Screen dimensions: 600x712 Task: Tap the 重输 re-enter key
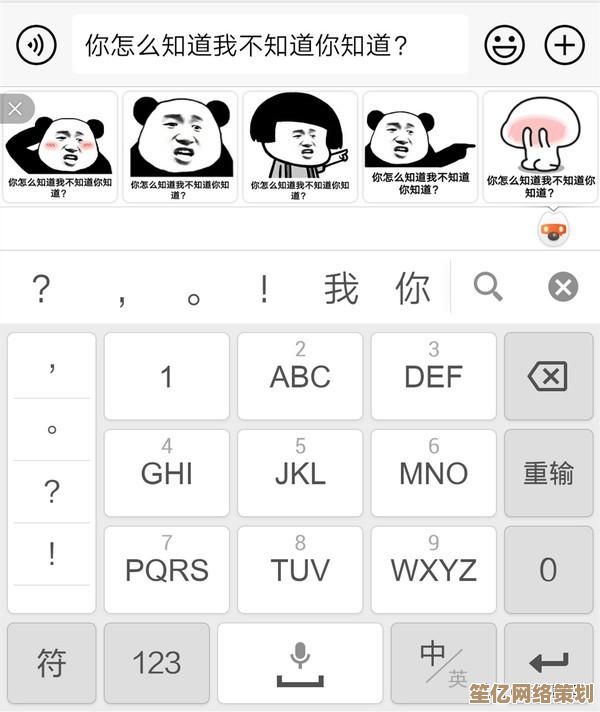[x=548, y=473]
